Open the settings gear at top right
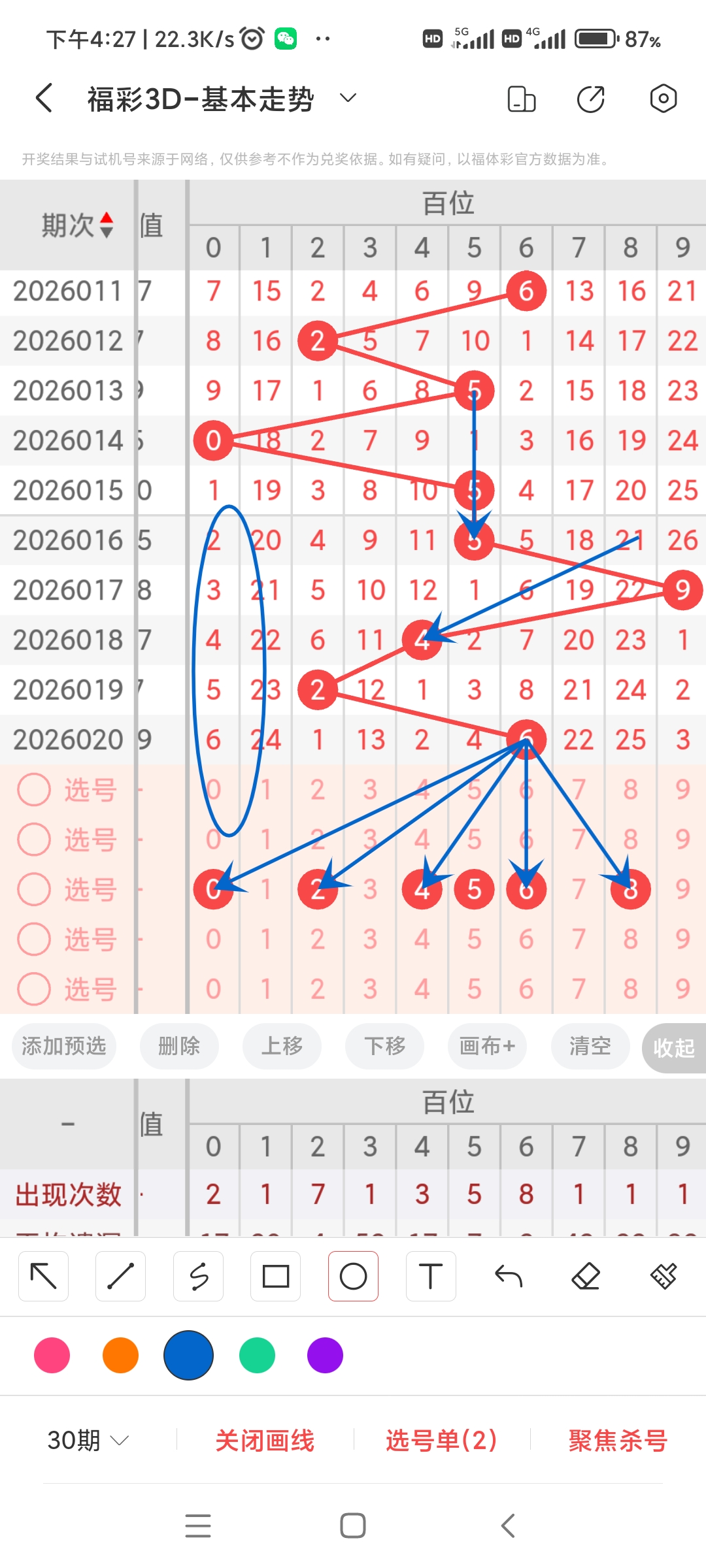 click(663, 98)
